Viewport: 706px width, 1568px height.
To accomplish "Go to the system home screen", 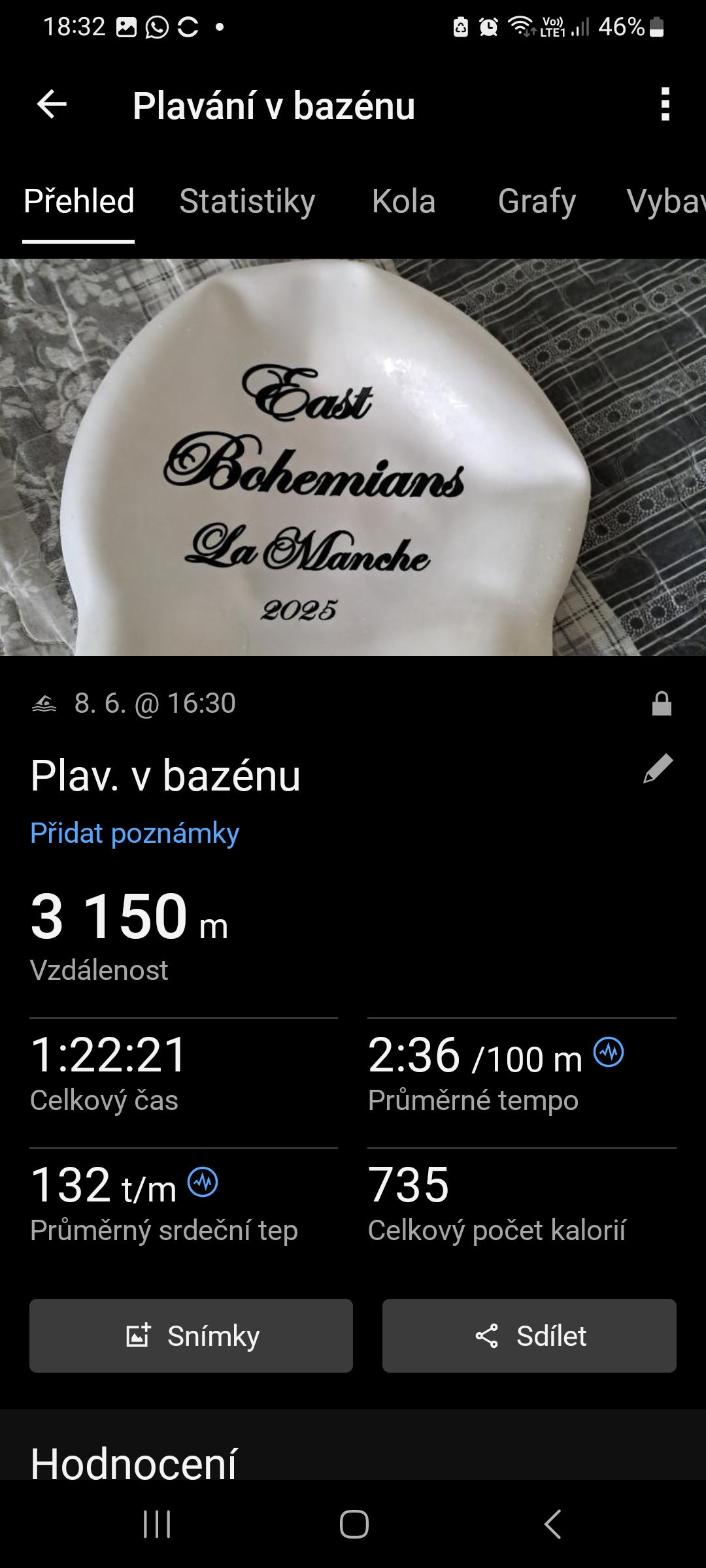I will (x=354, y=1524).
